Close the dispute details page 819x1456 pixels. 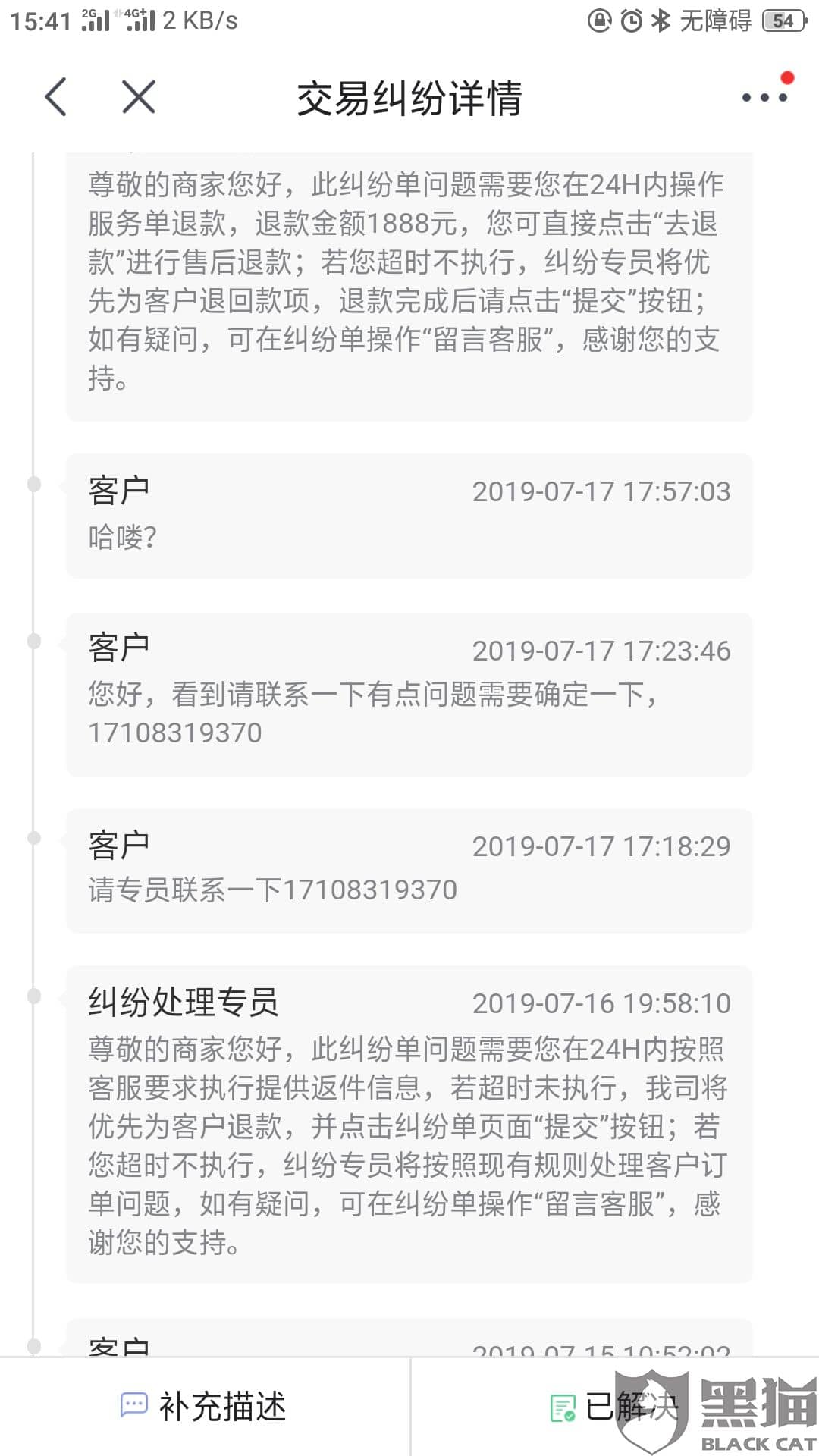tap(139, 97)
